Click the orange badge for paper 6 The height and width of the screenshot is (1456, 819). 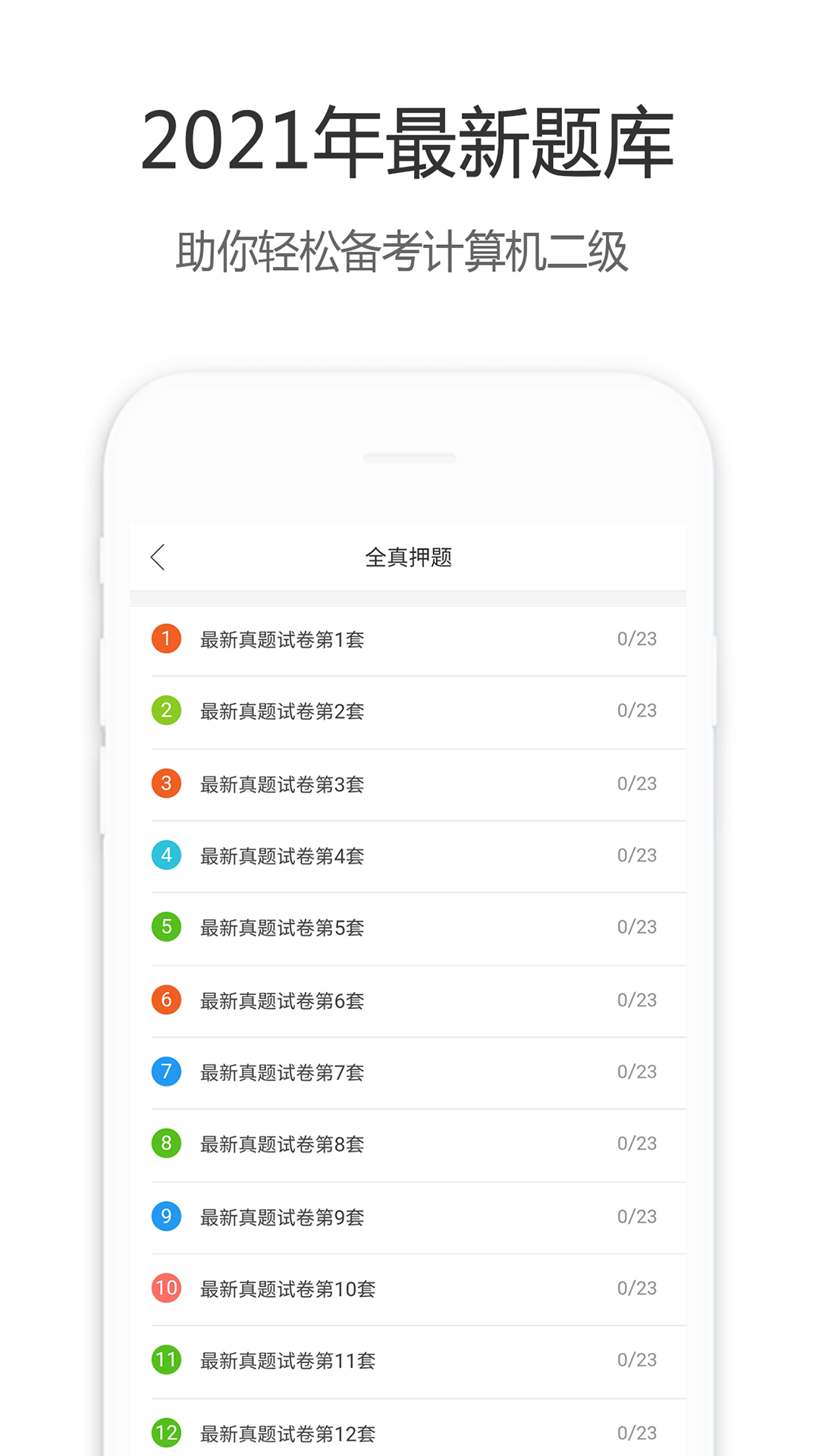[x=166, y=999]
